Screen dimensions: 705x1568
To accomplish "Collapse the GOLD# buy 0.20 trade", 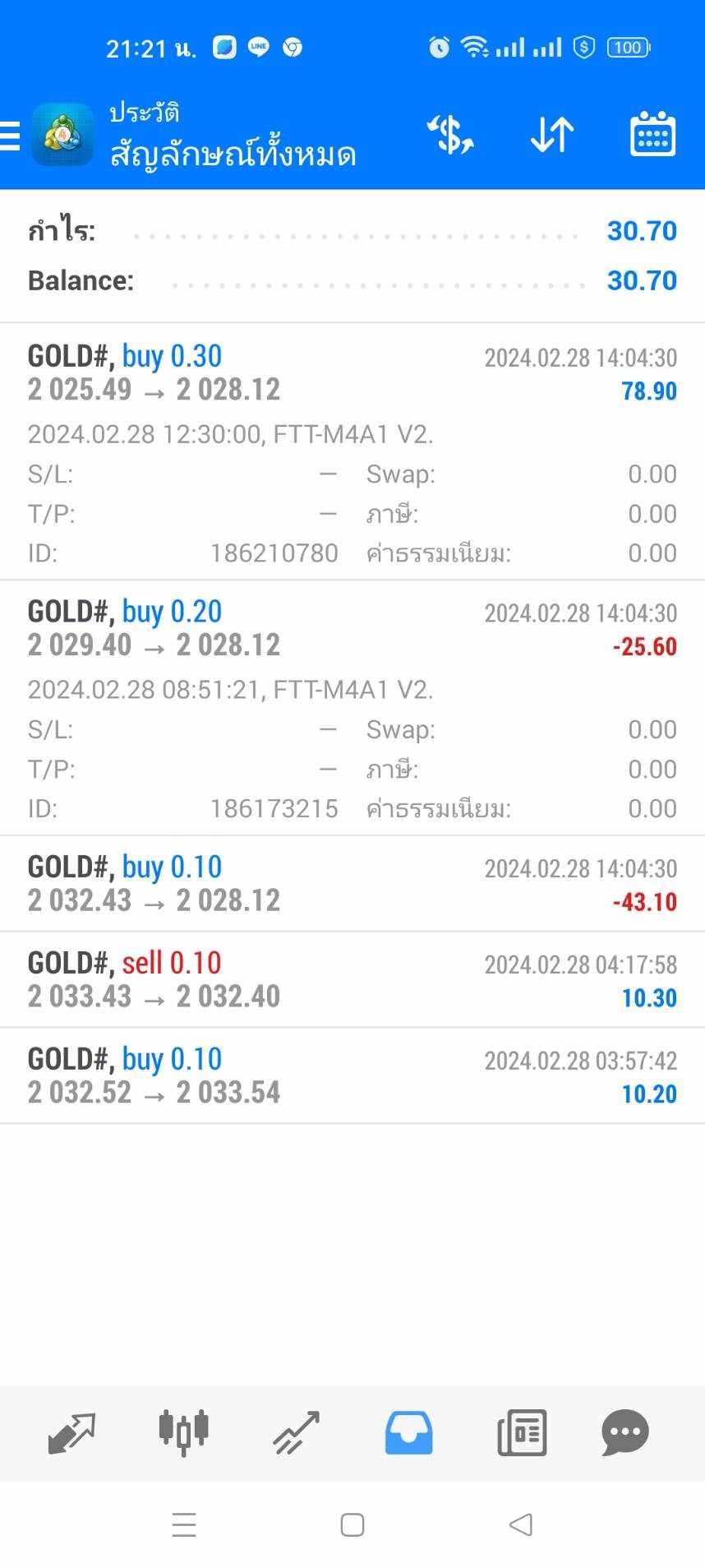I will pos(352,708).
